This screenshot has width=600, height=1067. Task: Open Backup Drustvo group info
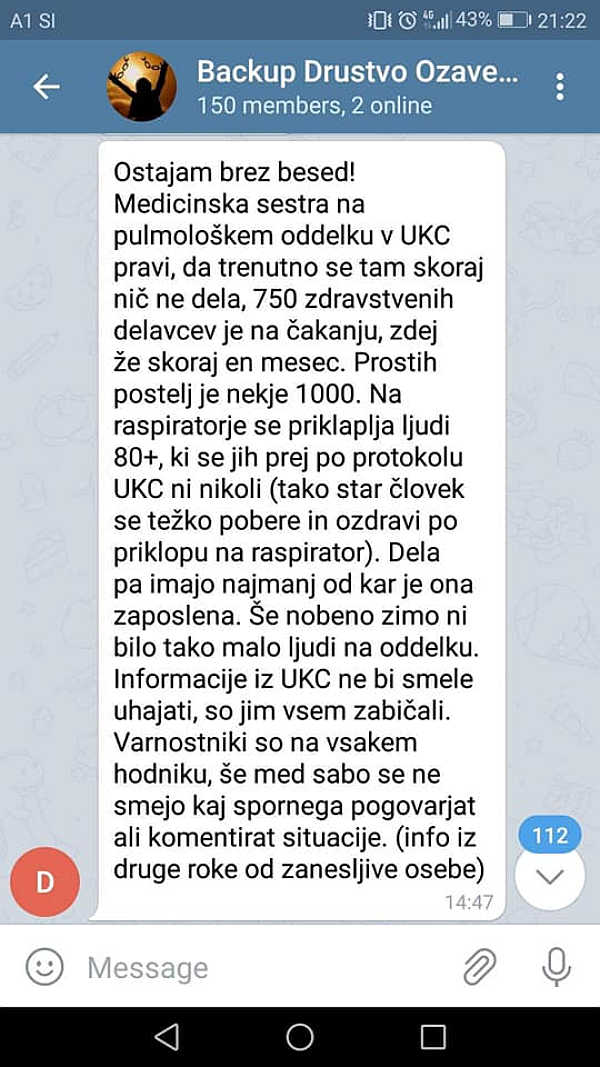tap(357, 87)
